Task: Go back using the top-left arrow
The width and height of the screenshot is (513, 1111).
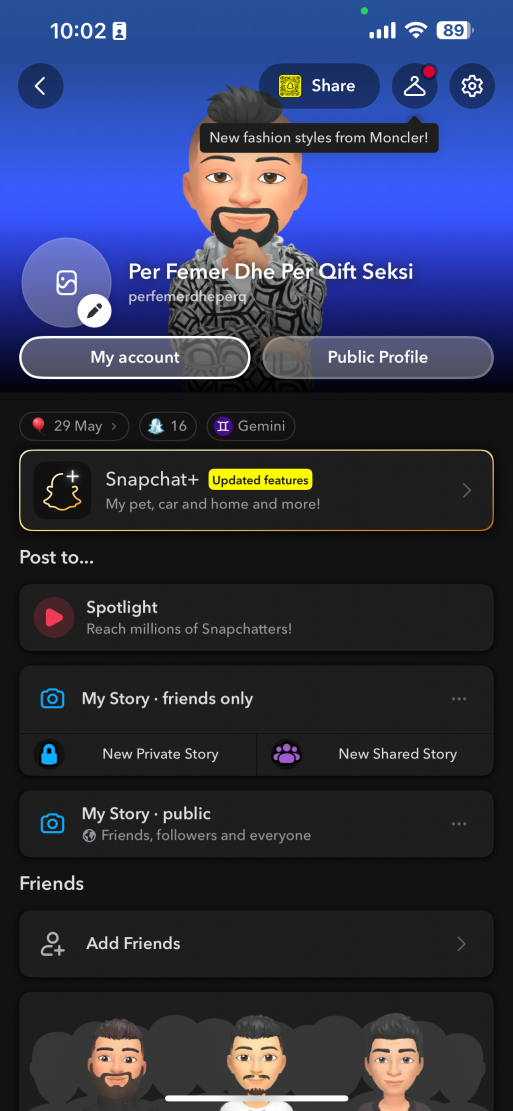Action: click(x=40, y=86)
